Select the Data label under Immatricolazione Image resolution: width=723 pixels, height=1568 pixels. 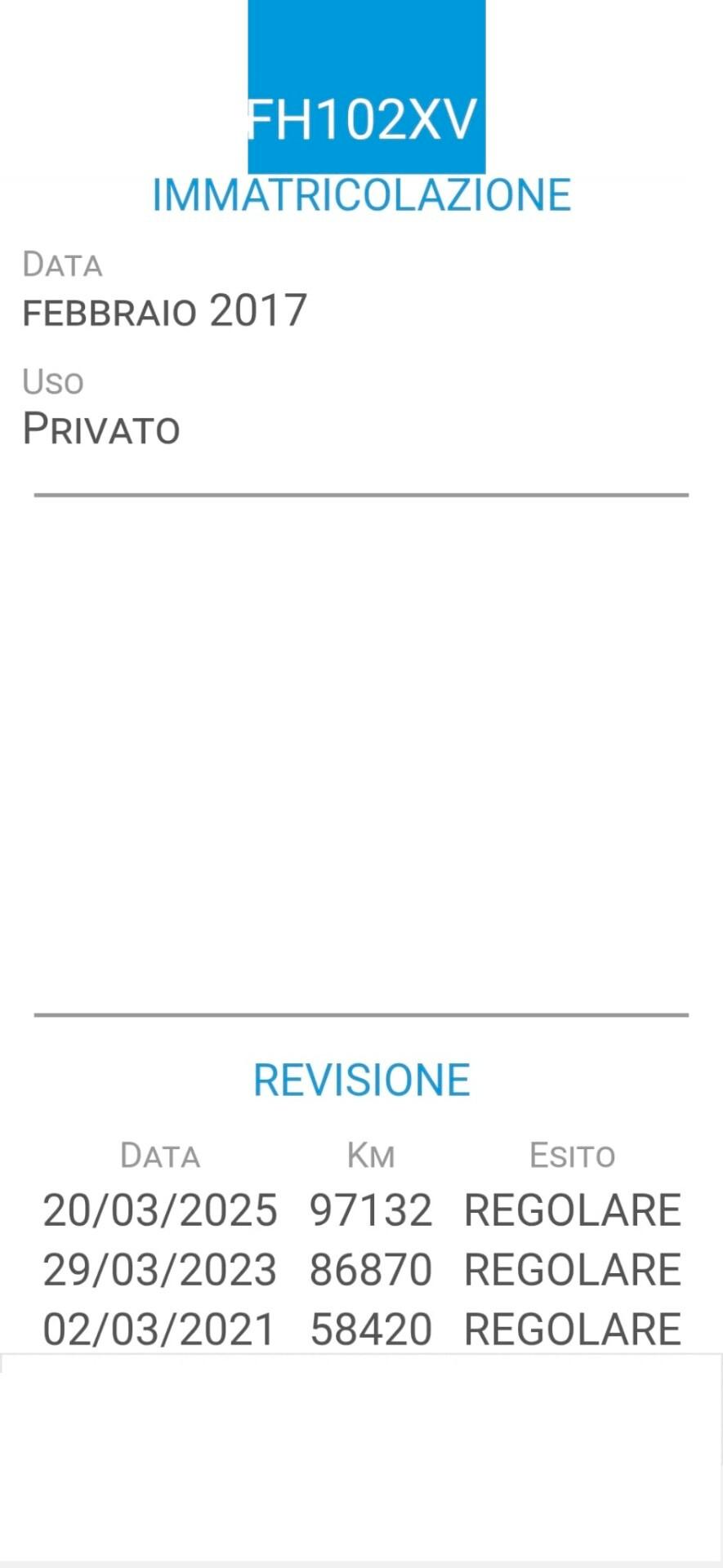pos(62,263)
